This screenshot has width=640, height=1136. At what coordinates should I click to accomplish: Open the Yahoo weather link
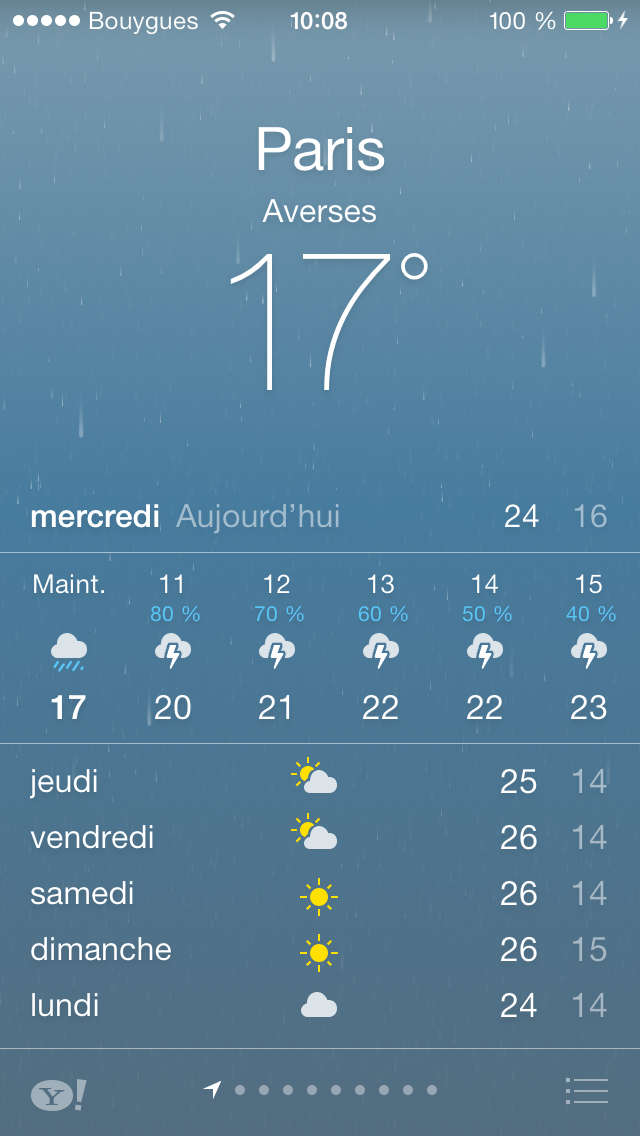pos(59,1094)
